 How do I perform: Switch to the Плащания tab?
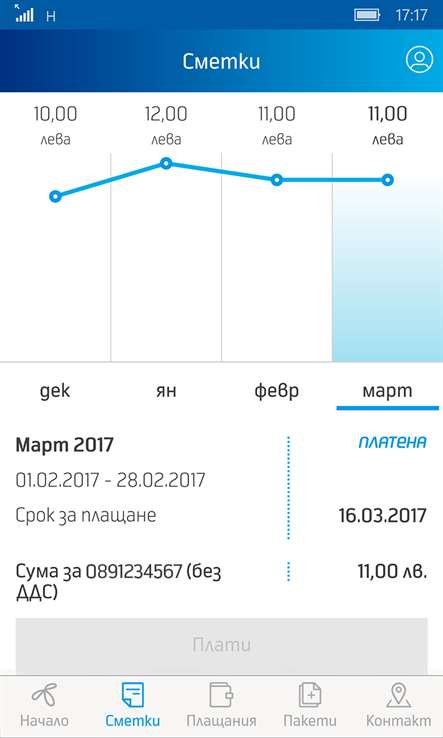click(221, 706)
